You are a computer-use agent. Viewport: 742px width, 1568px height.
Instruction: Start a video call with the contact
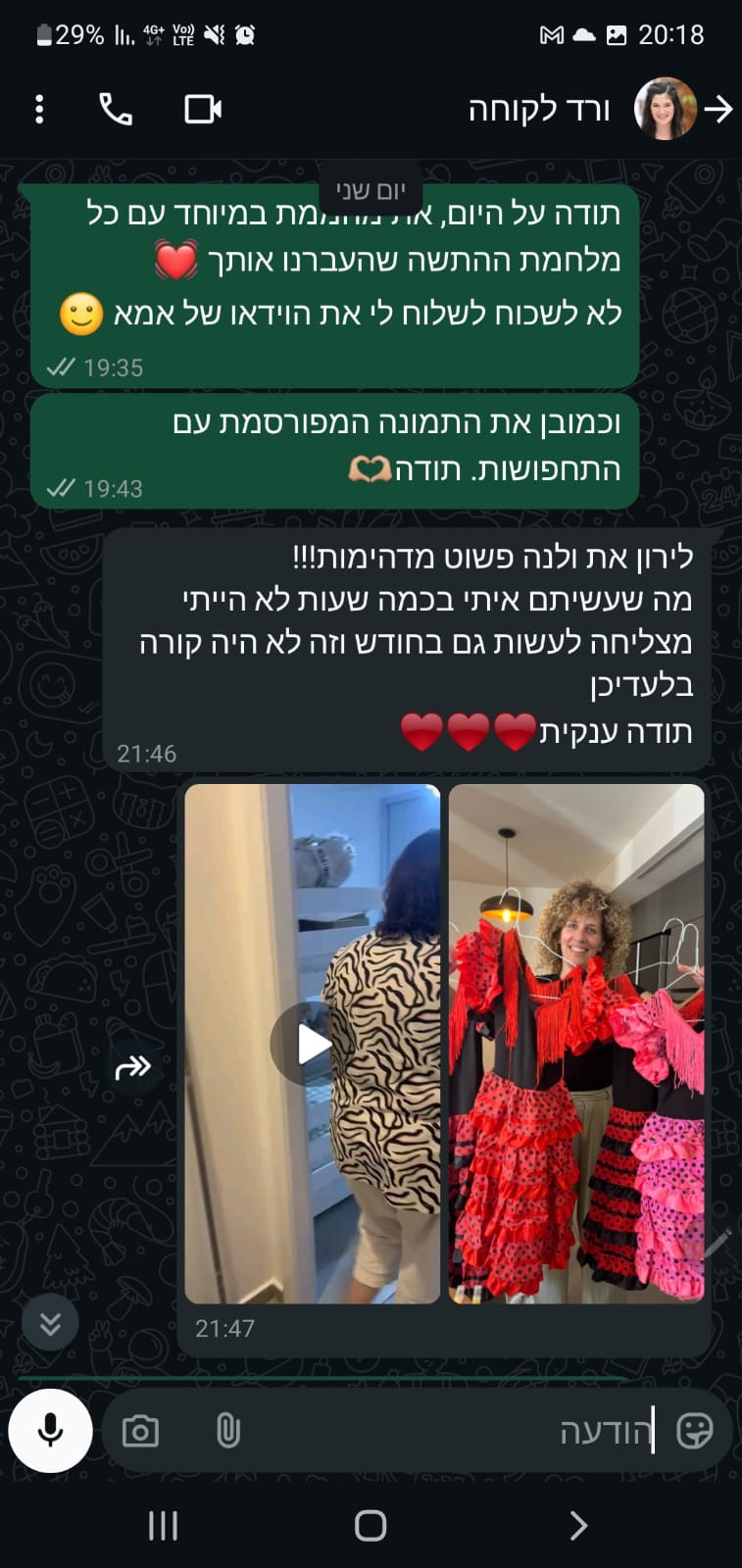pos(203,109)
